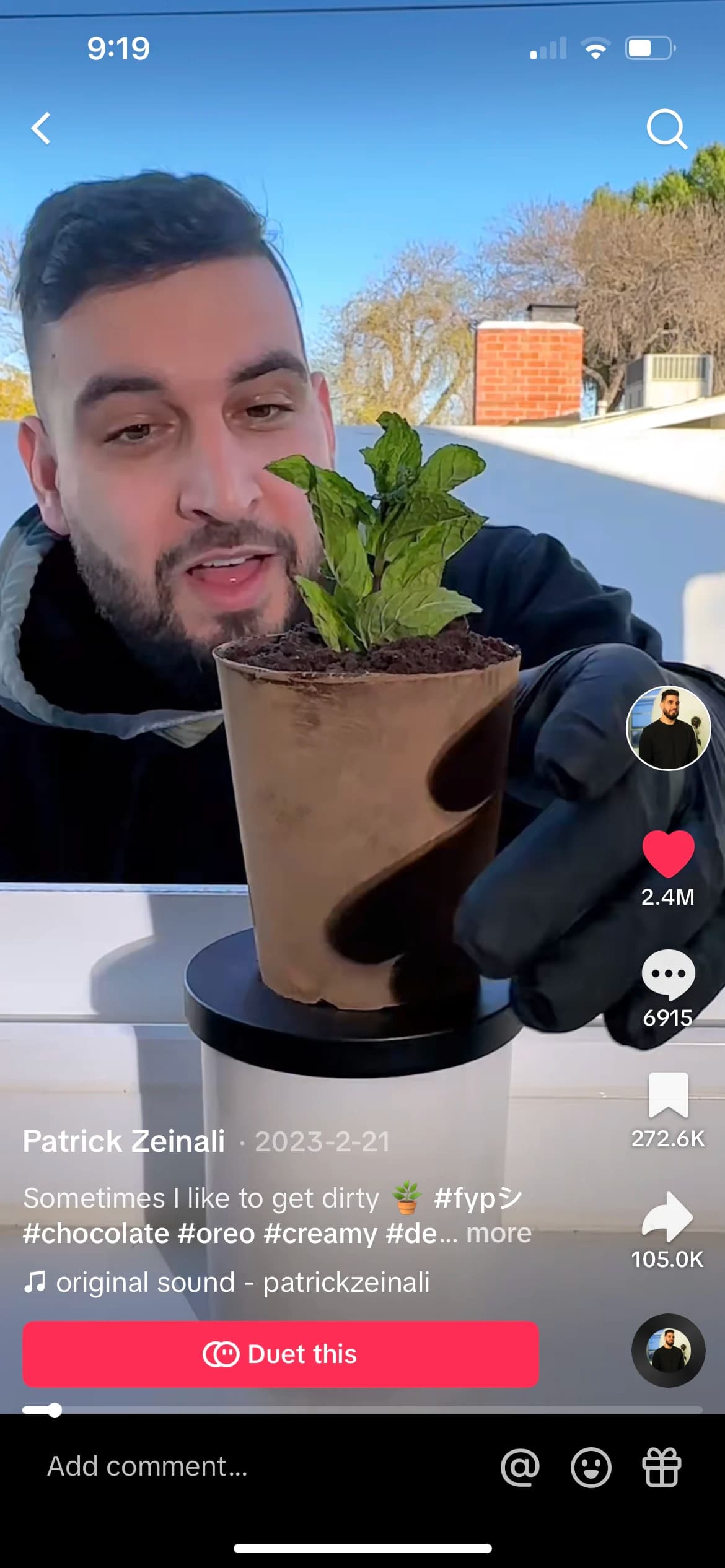The height and width of the screenshot is (1568, 725).
Task: Open the #chocolate hashtag
Action: 96,1234
